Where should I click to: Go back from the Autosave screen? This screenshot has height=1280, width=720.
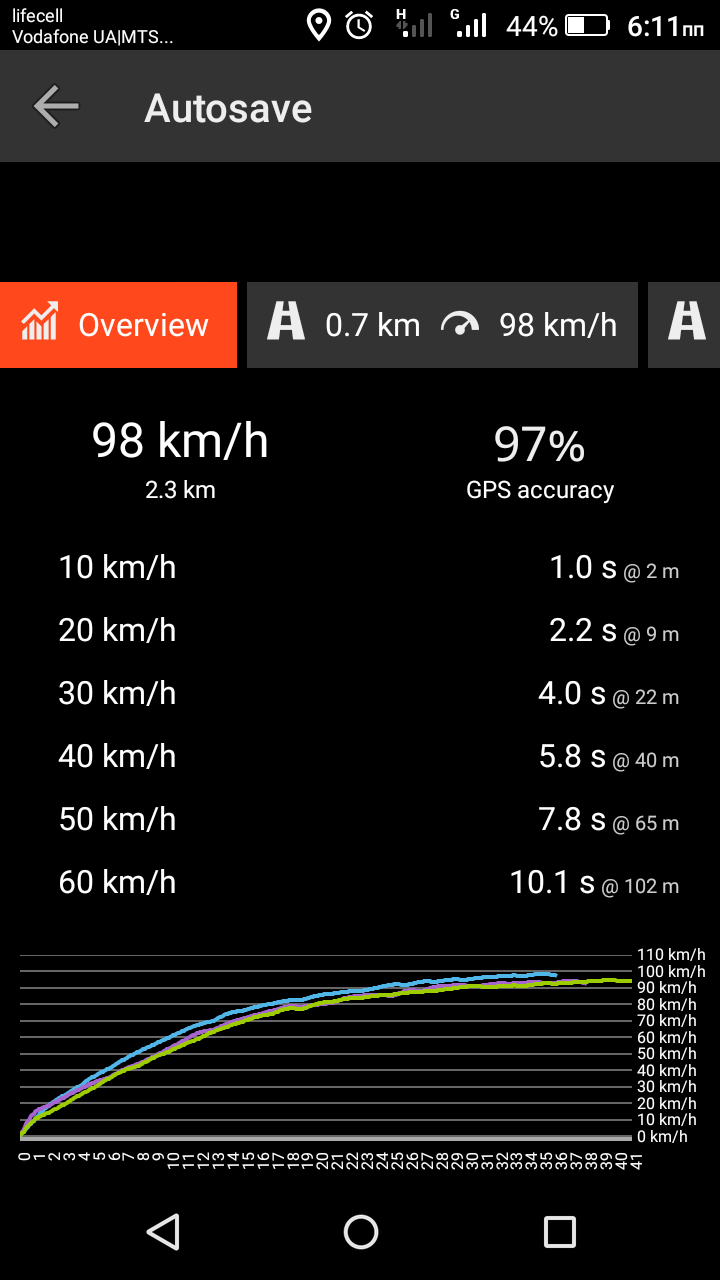point(56,107)
